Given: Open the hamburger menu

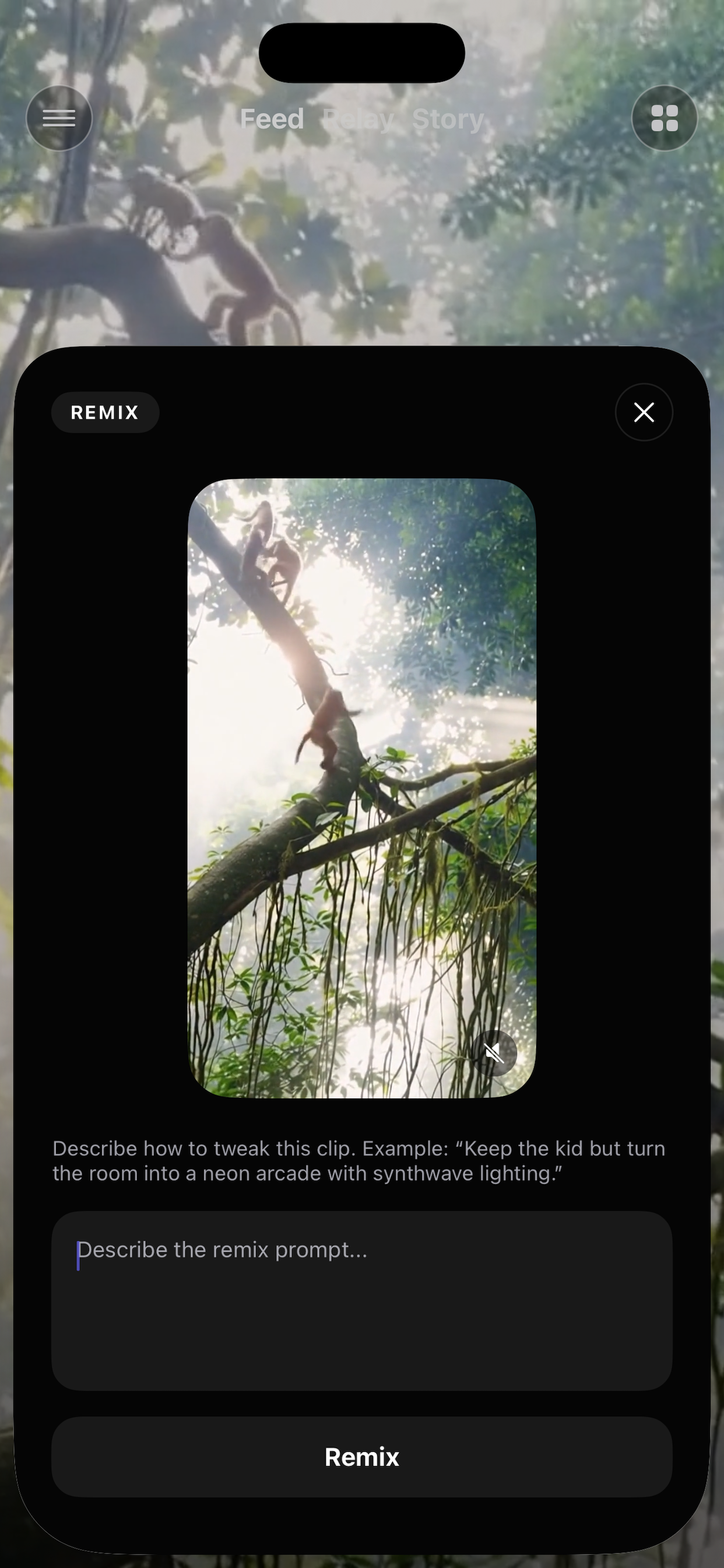Looking at the screenshot, I should tap(59, 118).
